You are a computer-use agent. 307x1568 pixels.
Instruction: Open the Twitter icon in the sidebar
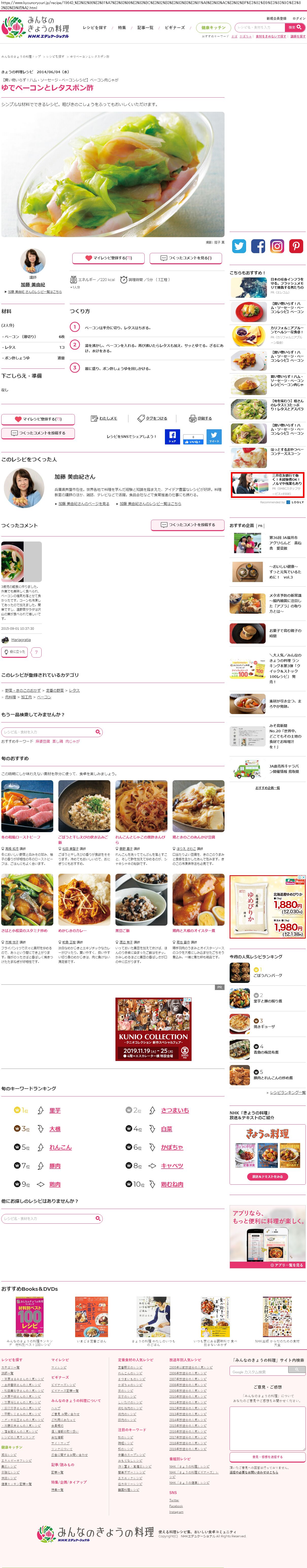[239, 246]
